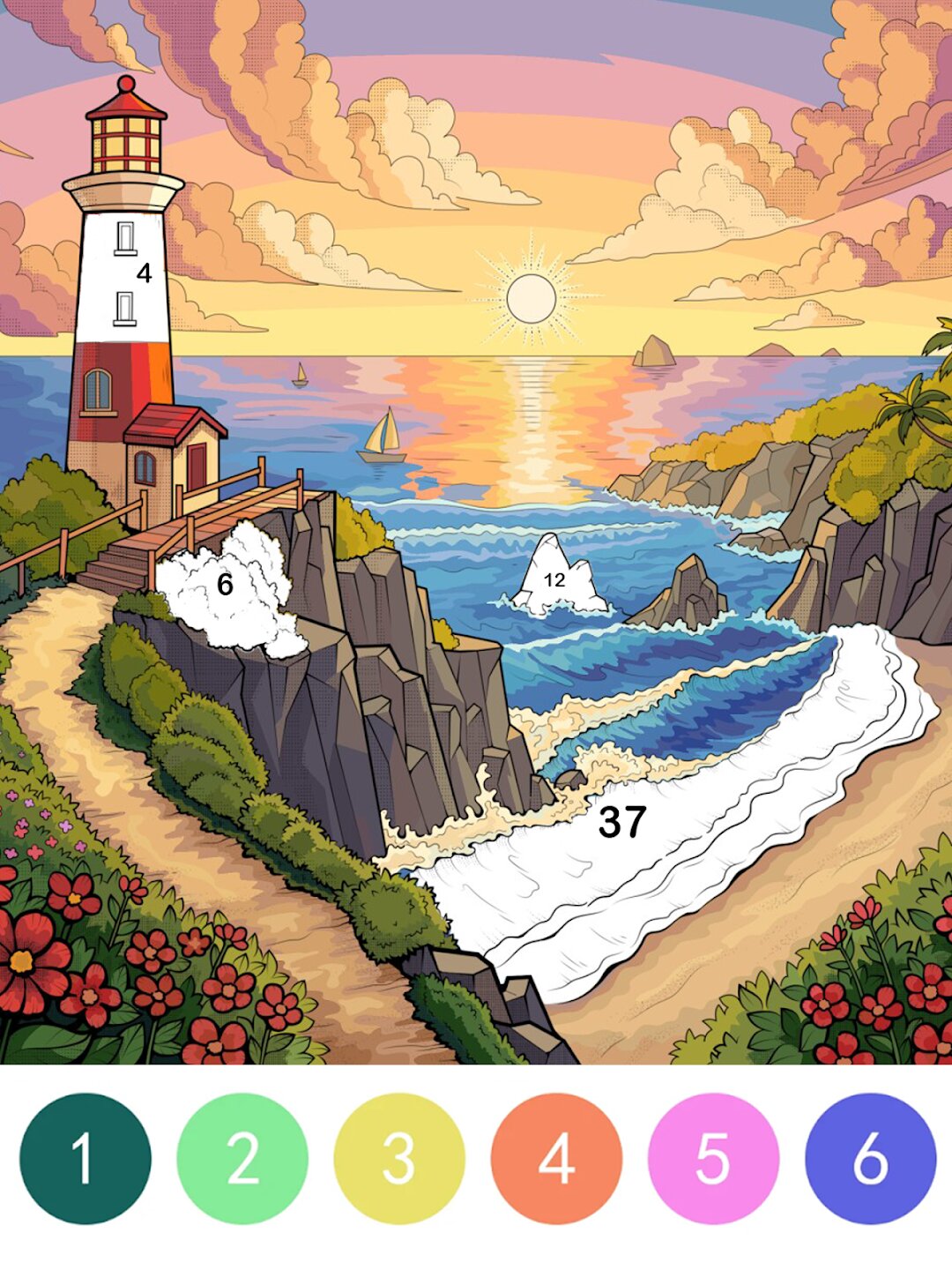Pick blue-purple color number 6
The image size is (952, 1270).
pos(870,1158)
